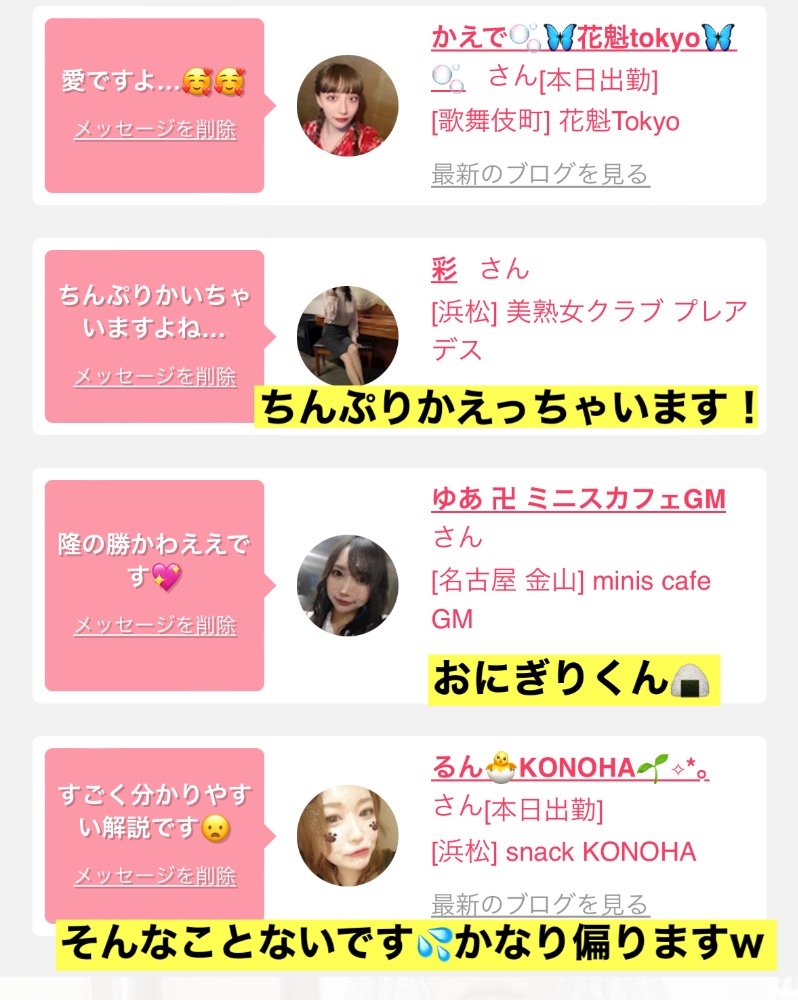
Task: Delete the message 隆の勝かわええです
Action: tap(156, 625)
